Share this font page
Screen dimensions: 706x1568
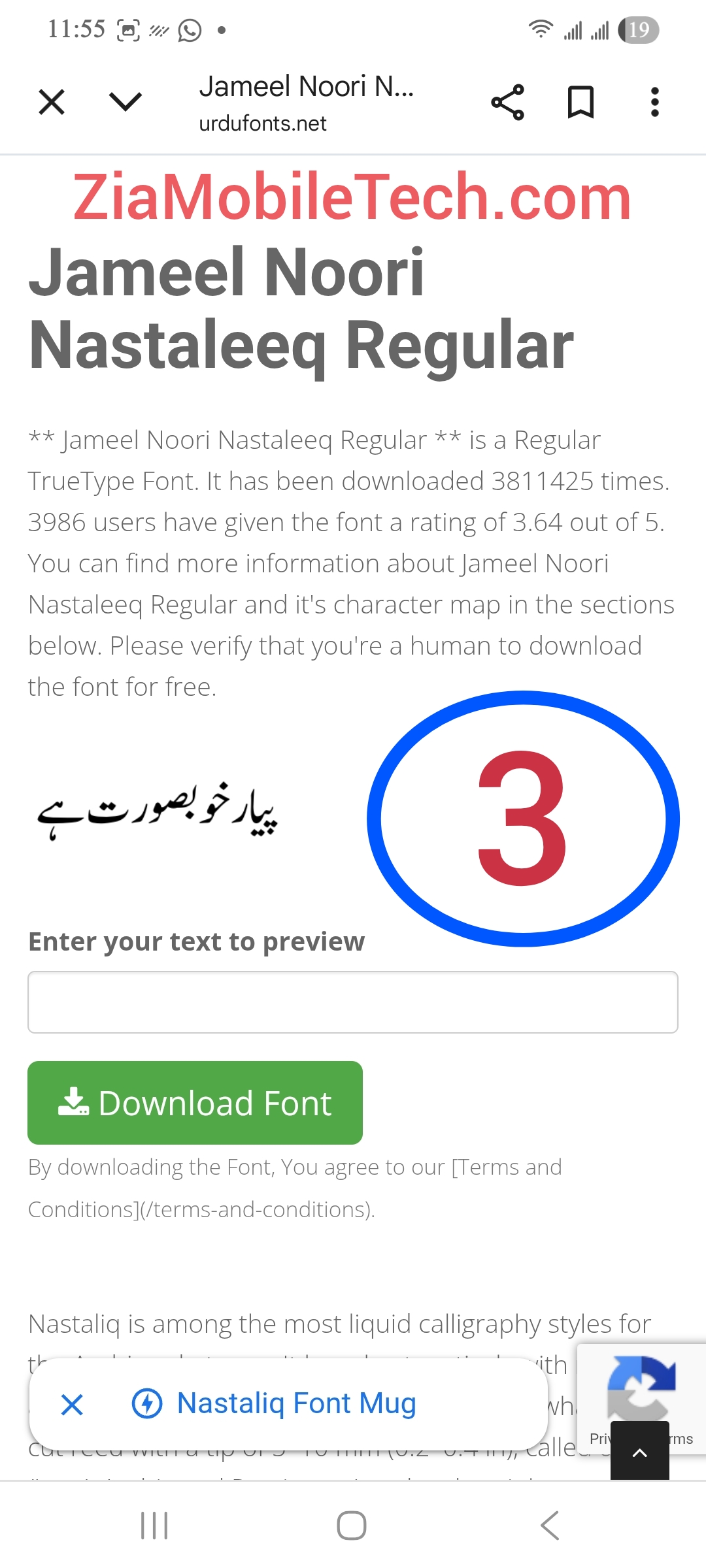[507, 103]
